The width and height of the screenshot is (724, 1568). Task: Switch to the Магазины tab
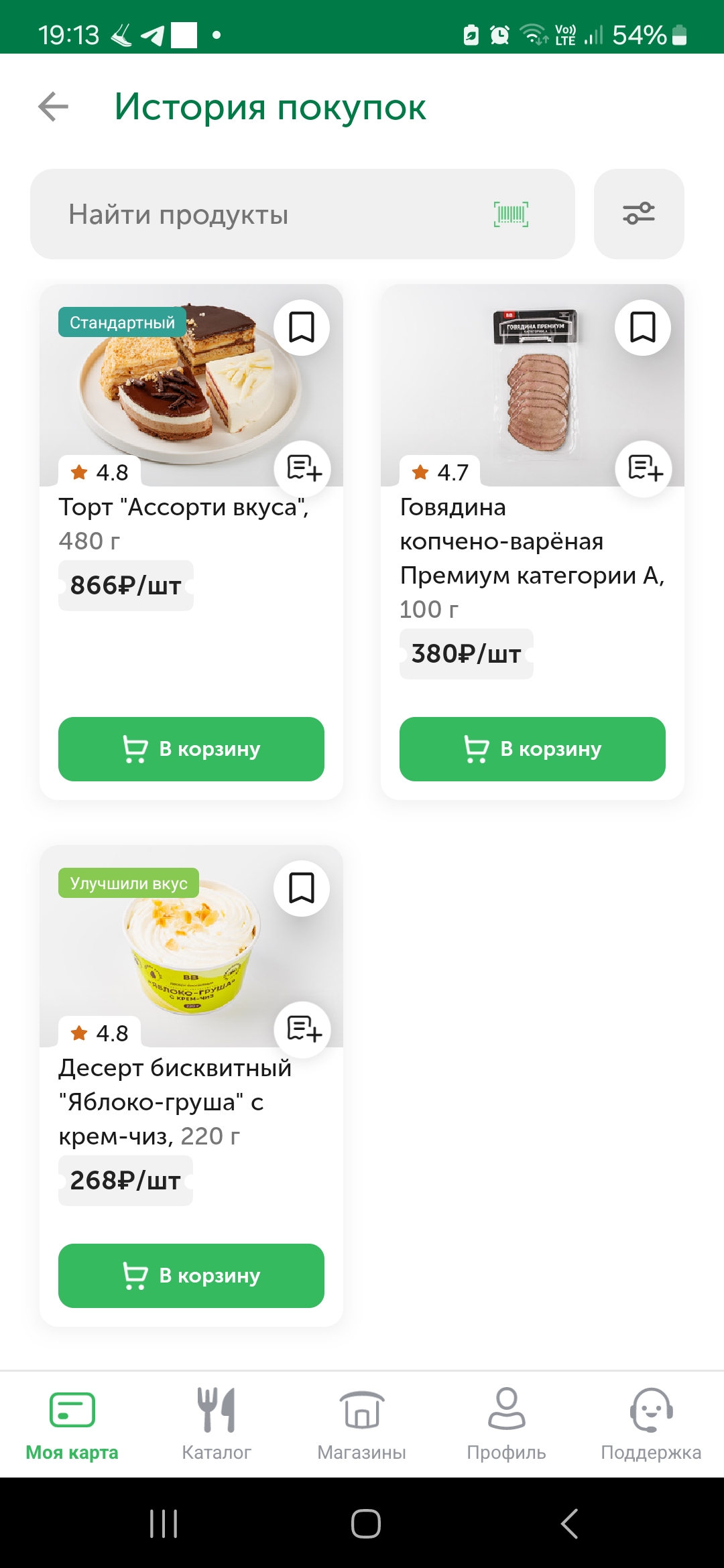[362, 1424]
